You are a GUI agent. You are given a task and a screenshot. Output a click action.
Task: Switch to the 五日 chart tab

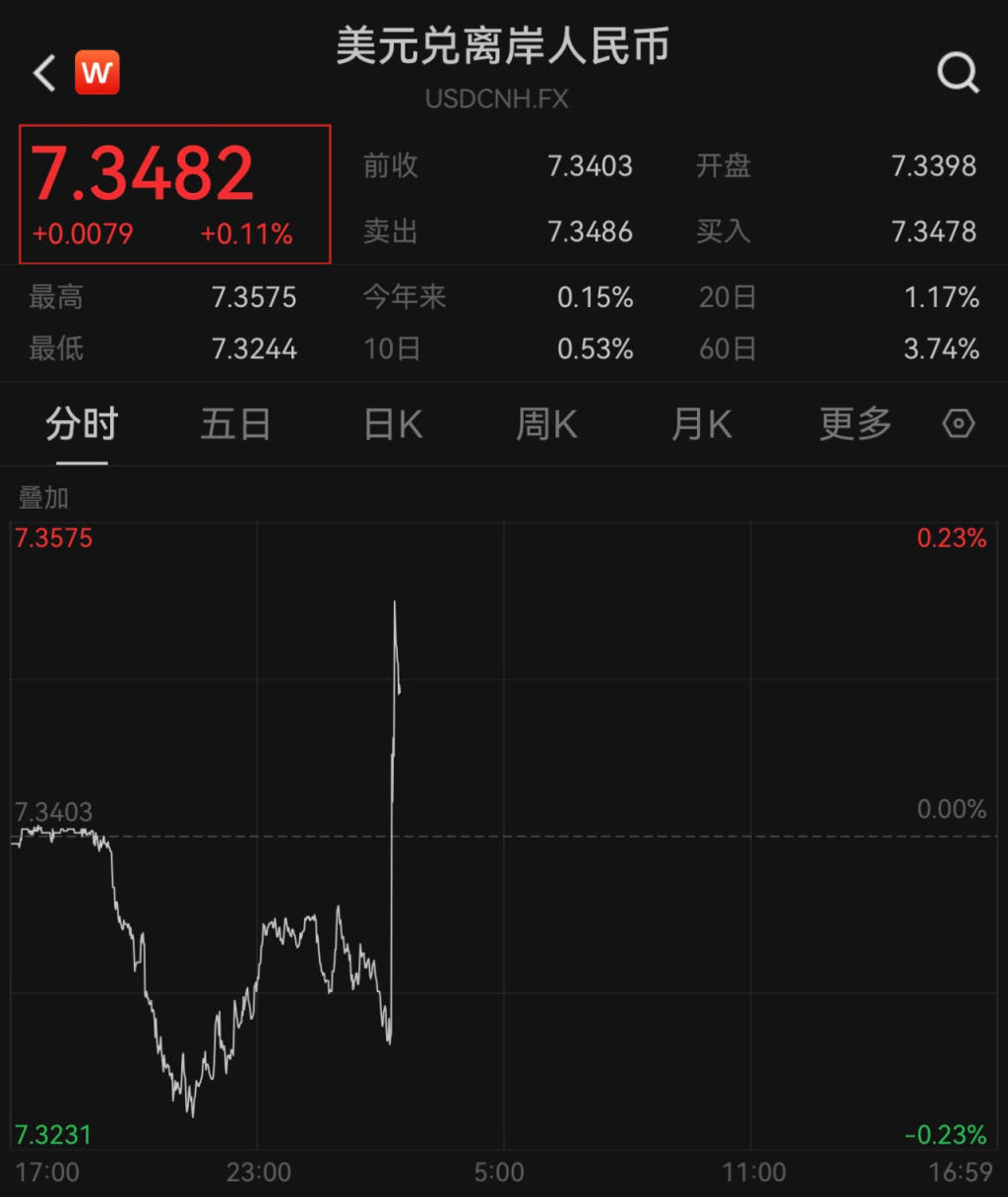pos(235,425)
